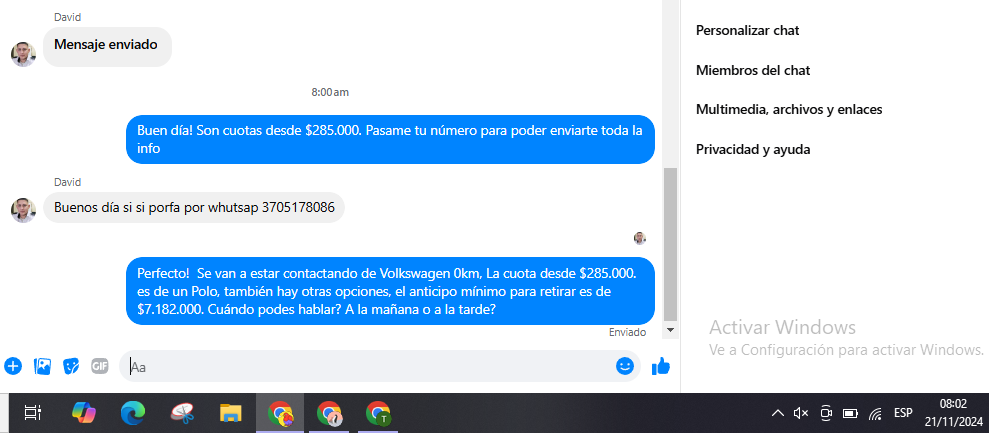Launch Microsoft Edge from the taskbar
Viewport: 989px width, 433px height.
coord(132,412)
